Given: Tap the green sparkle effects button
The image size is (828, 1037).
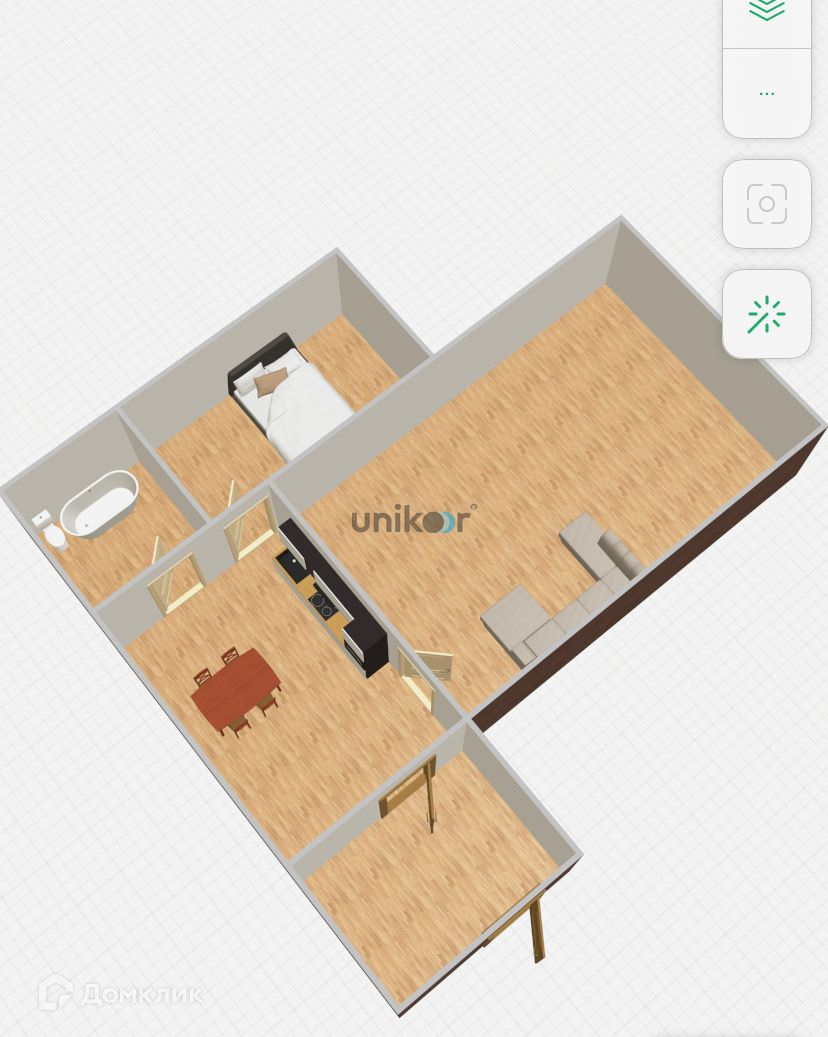Looking at the screenshot, I should (766, 314).
